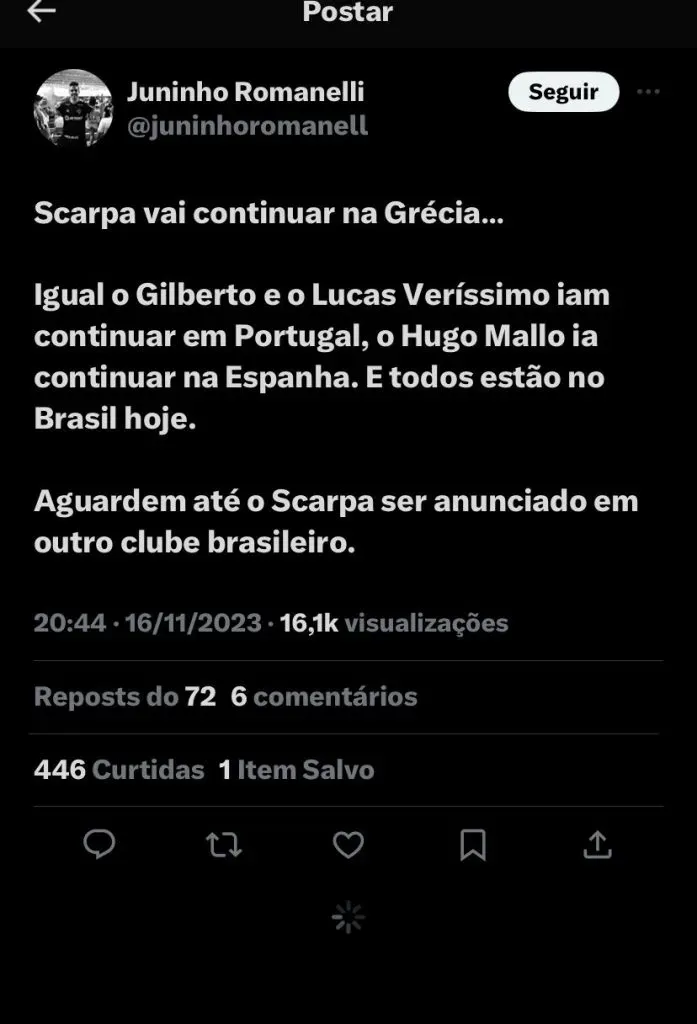Bookmark this post
Screen dimensions: 697x1024
(x=472, y=845)
